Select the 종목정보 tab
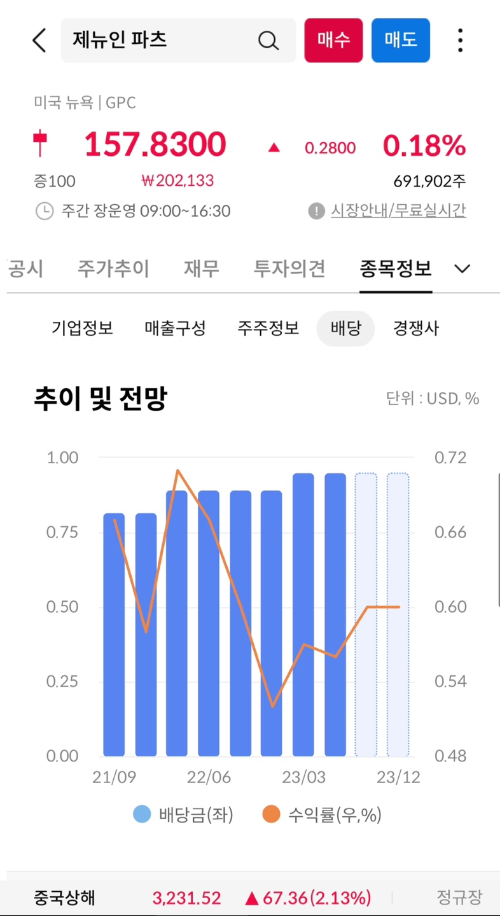Image resolution: width=500 pixels, height=916 pixels. [x=395, y=269]
